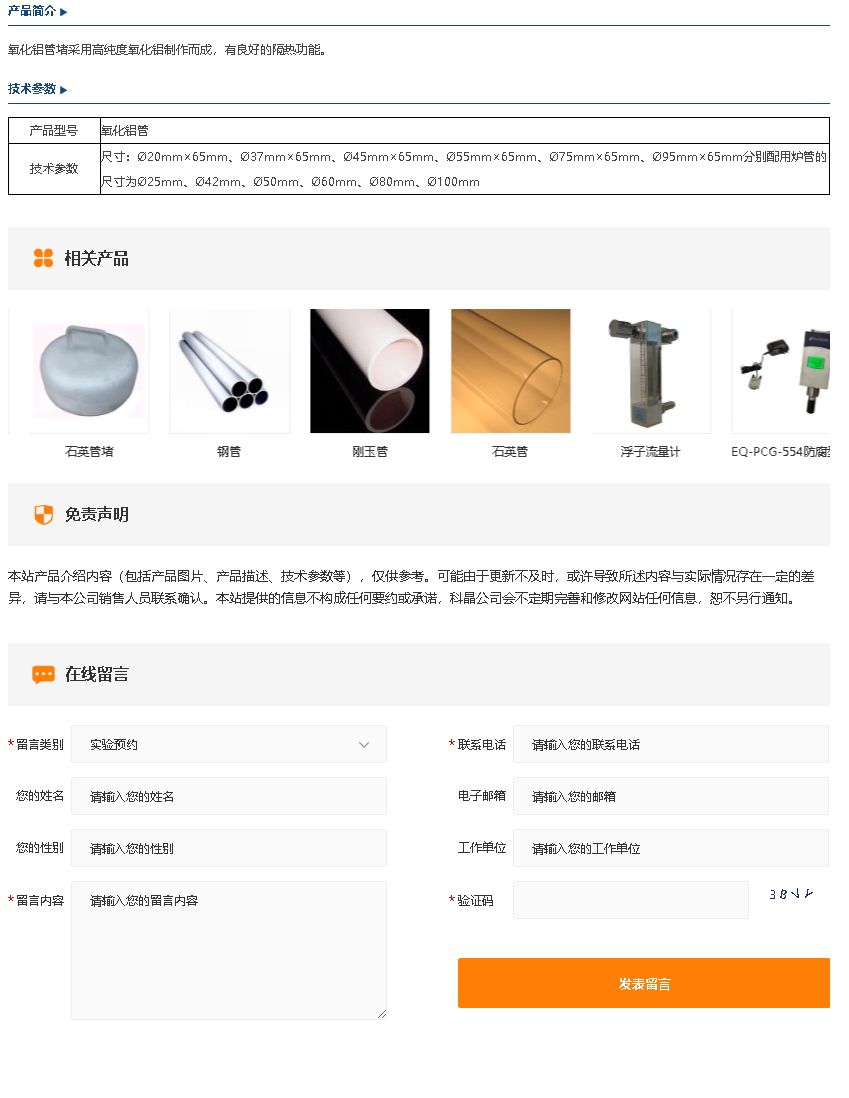Open the 浮子流量计 product card

(650, 371)
